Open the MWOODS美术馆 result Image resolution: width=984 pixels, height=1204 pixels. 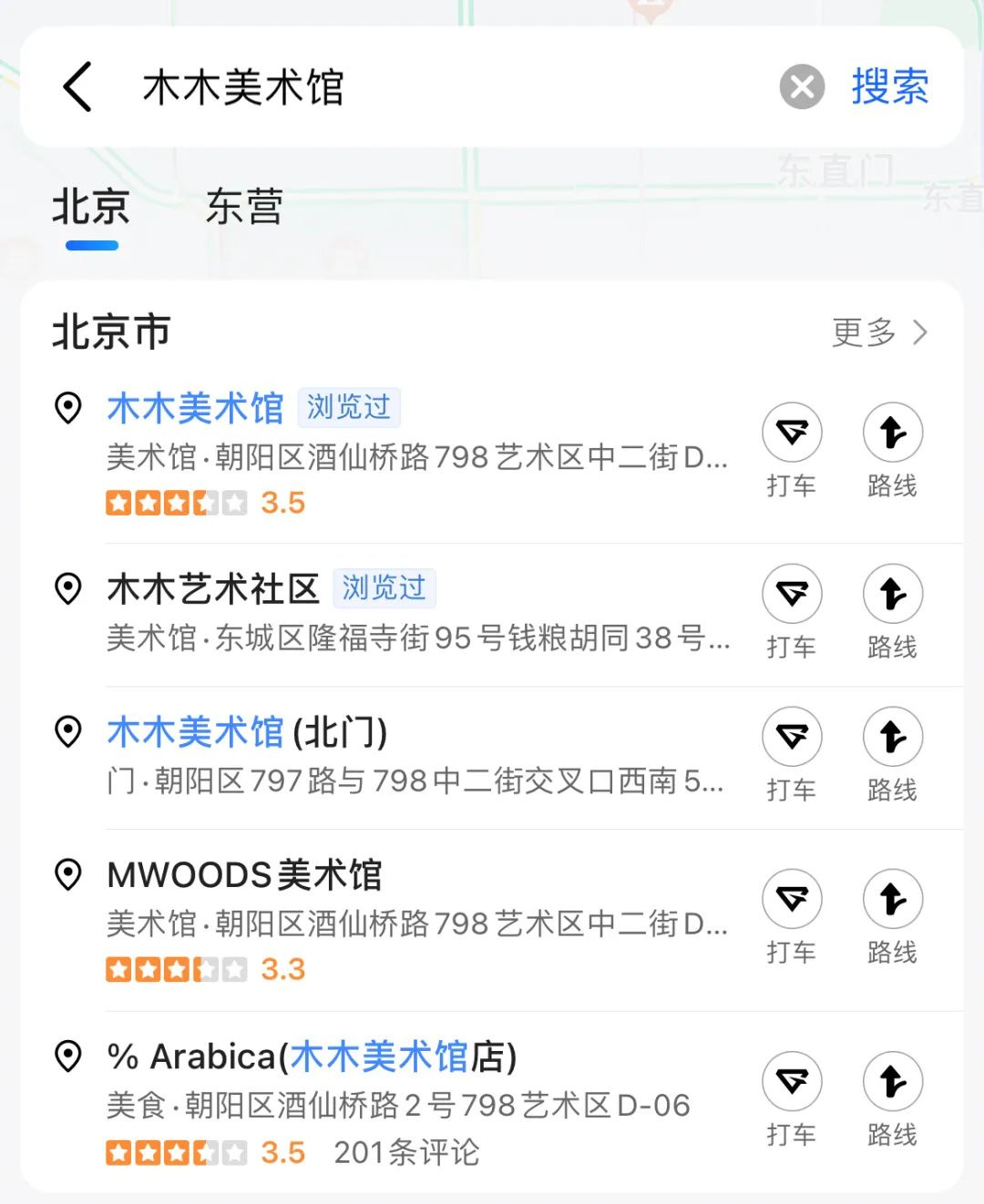pos(244,875)
